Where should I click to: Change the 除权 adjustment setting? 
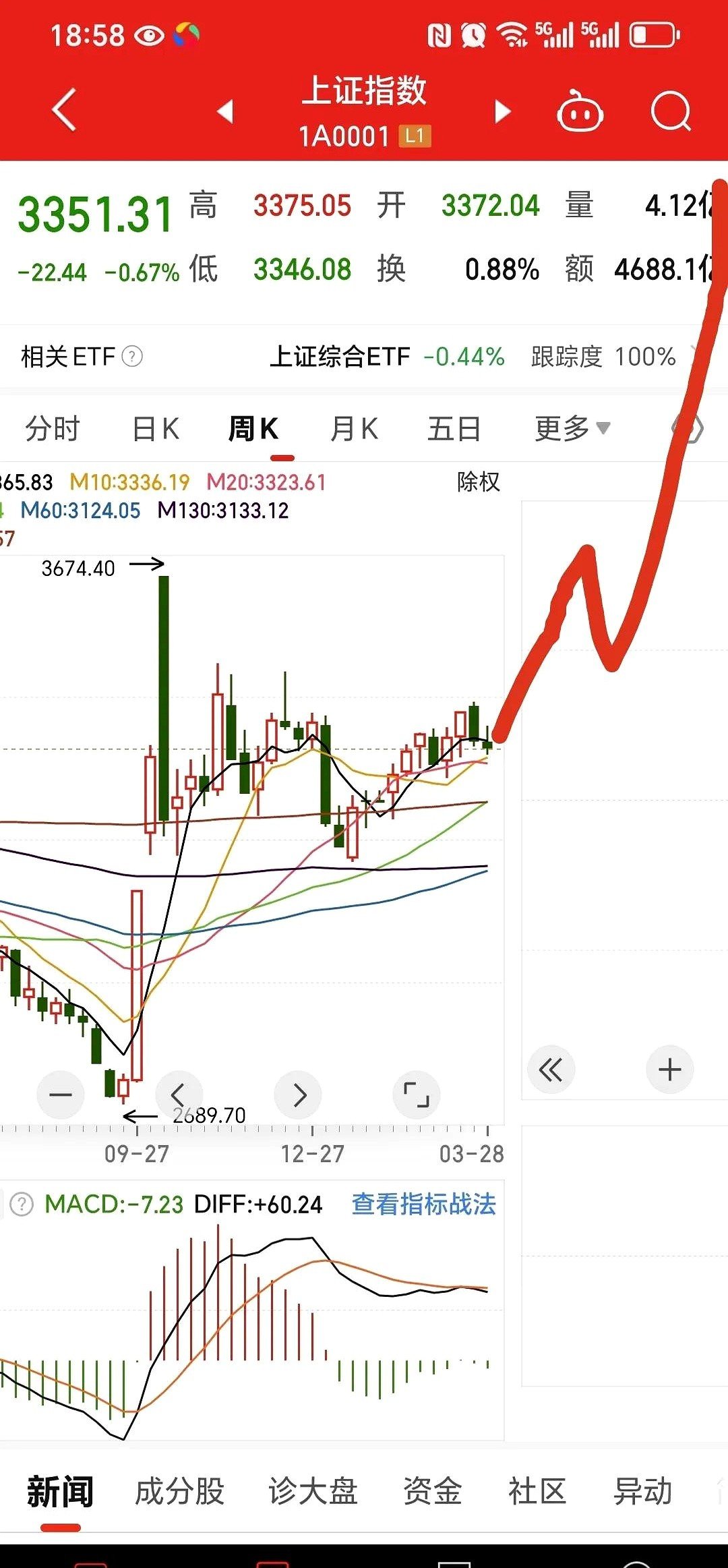coord(478,482)
